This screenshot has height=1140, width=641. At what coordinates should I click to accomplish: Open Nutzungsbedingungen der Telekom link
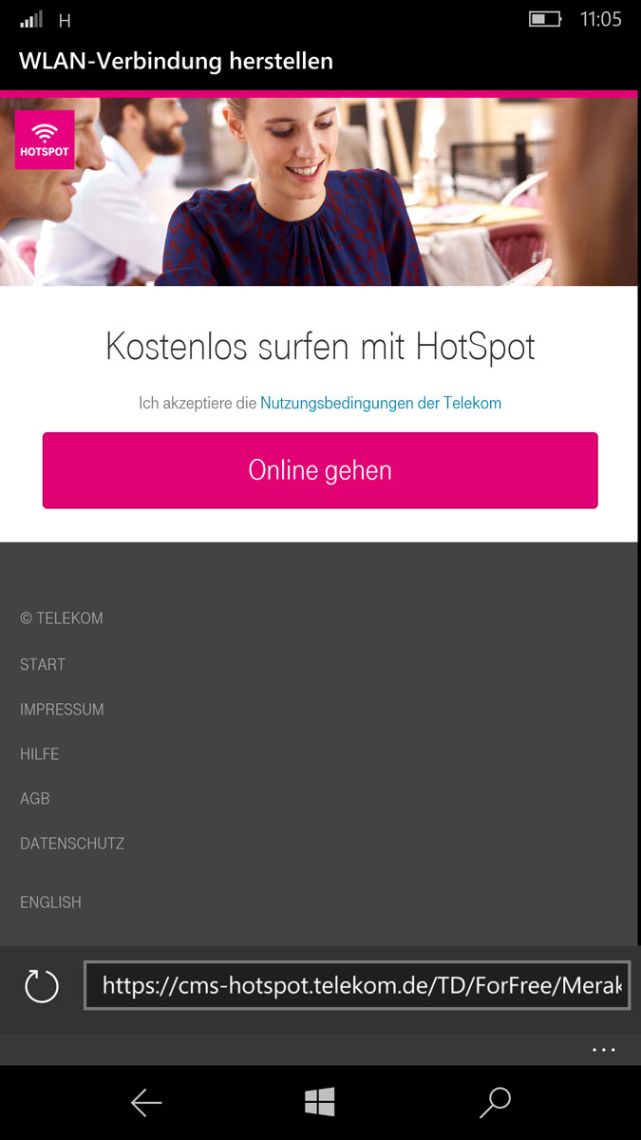coord(380,403)
